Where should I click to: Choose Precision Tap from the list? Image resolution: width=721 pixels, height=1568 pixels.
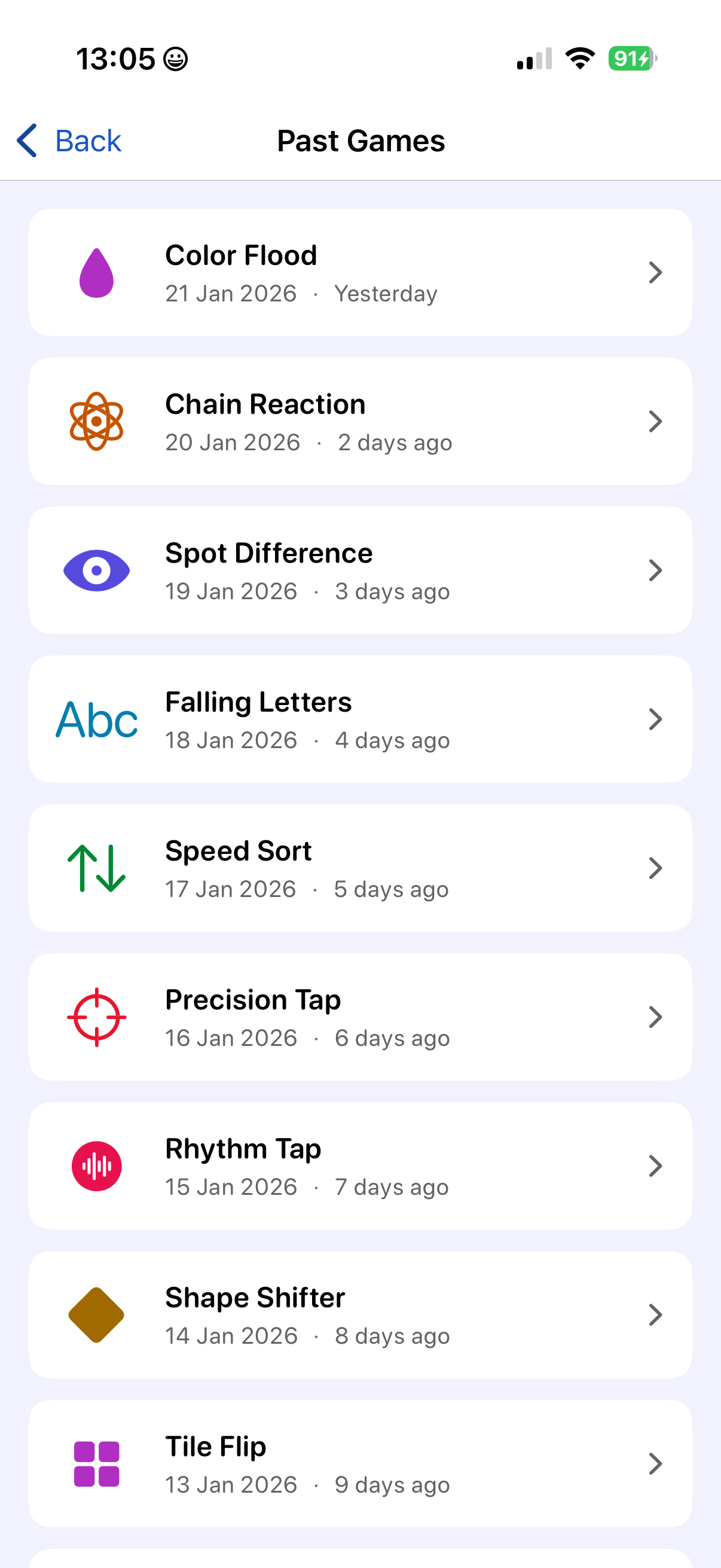pos(360,1017)
